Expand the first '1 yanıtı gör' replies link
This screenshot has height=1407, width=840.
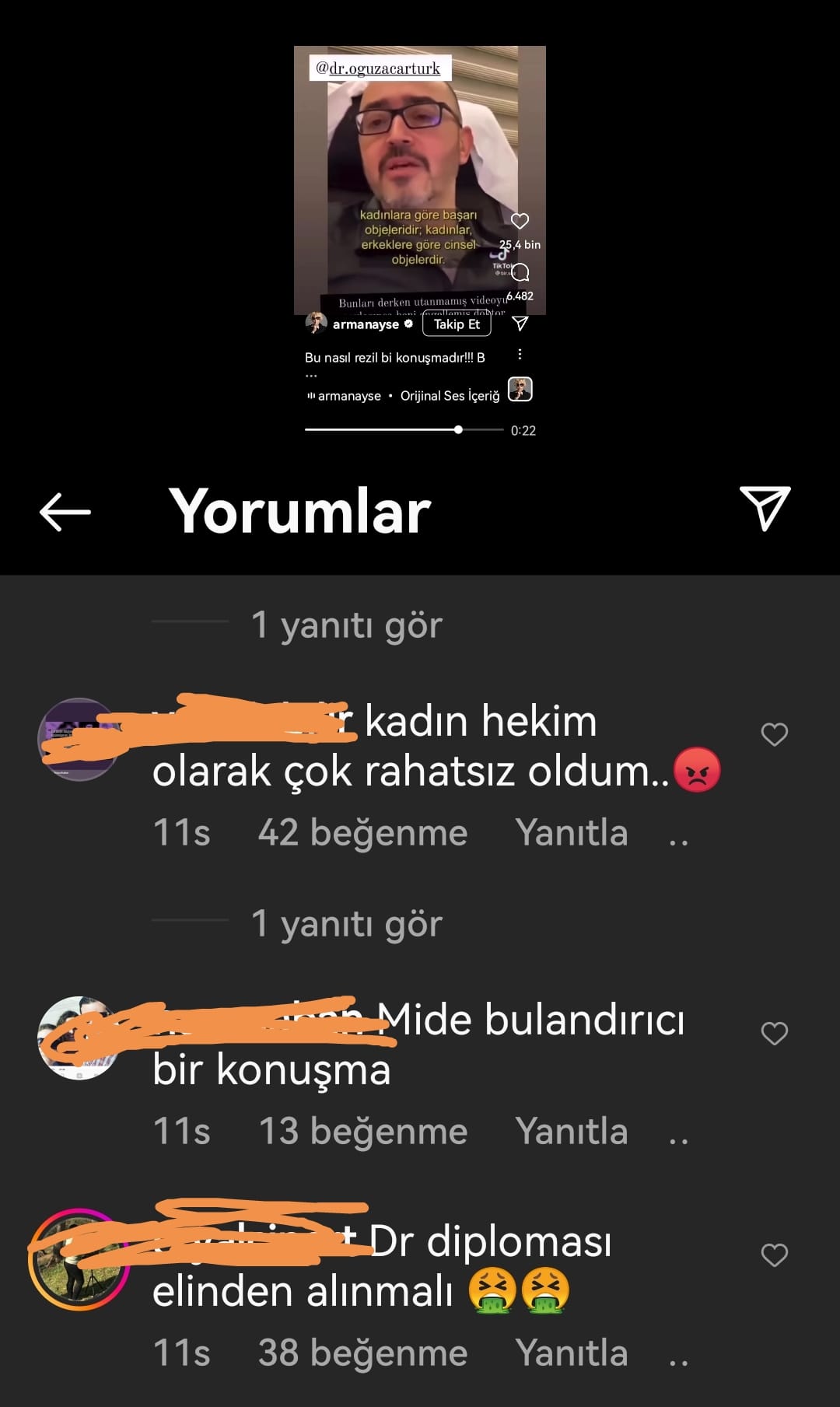pos(345,625)
